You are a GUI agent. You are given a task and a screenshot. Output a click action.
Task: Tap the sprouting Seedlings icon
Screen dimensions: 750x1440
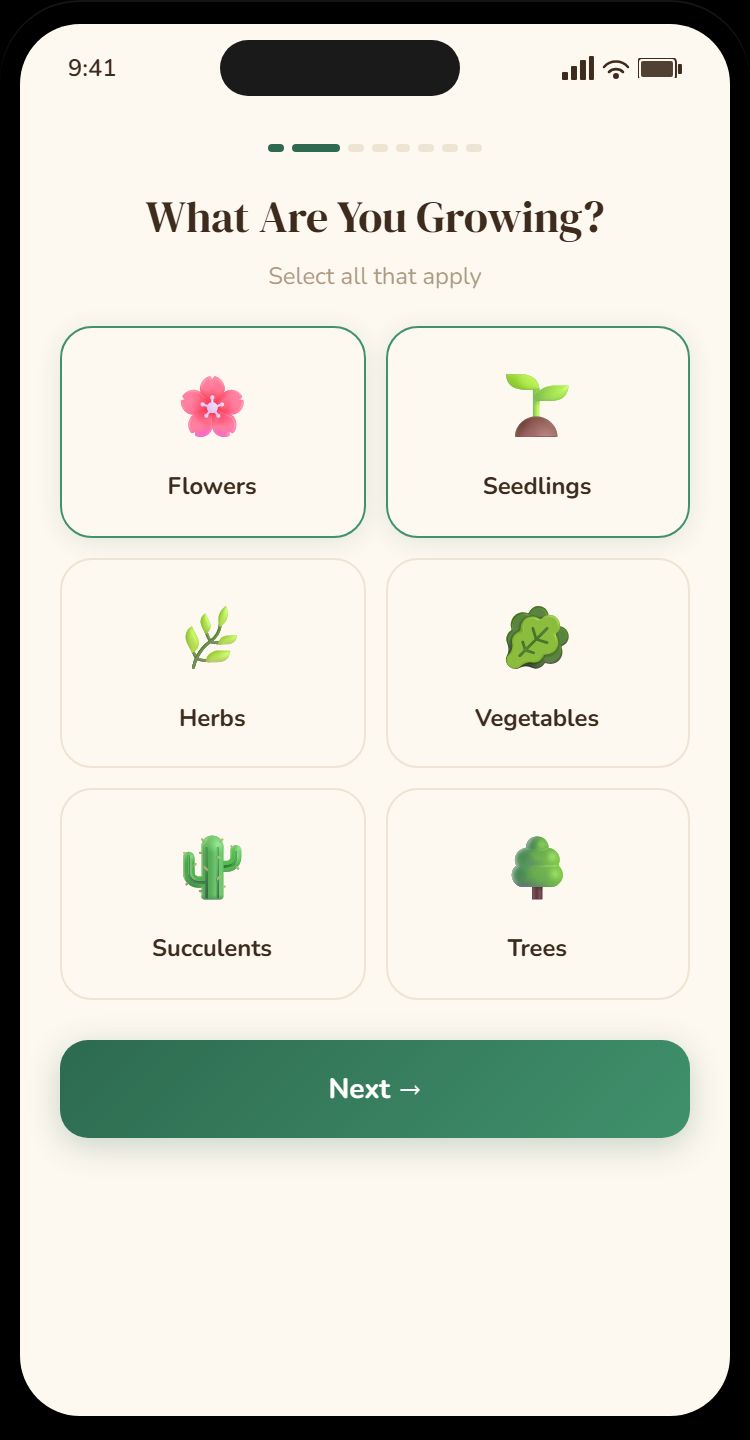point(537,406)
